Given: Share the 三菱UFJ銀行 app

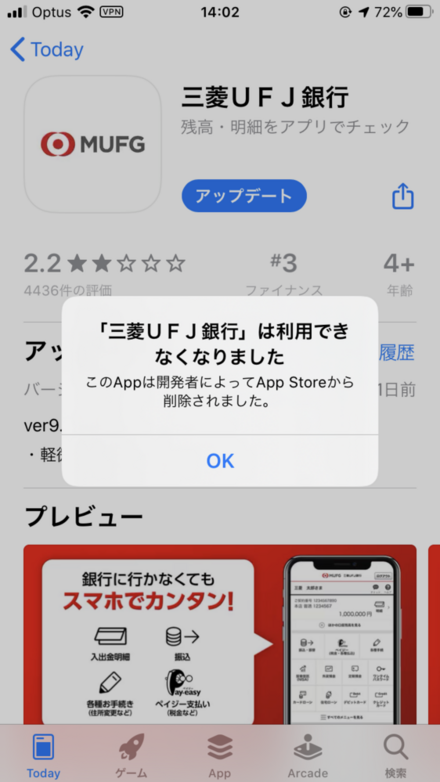Looking at the screenshot, I should [403, 196].
